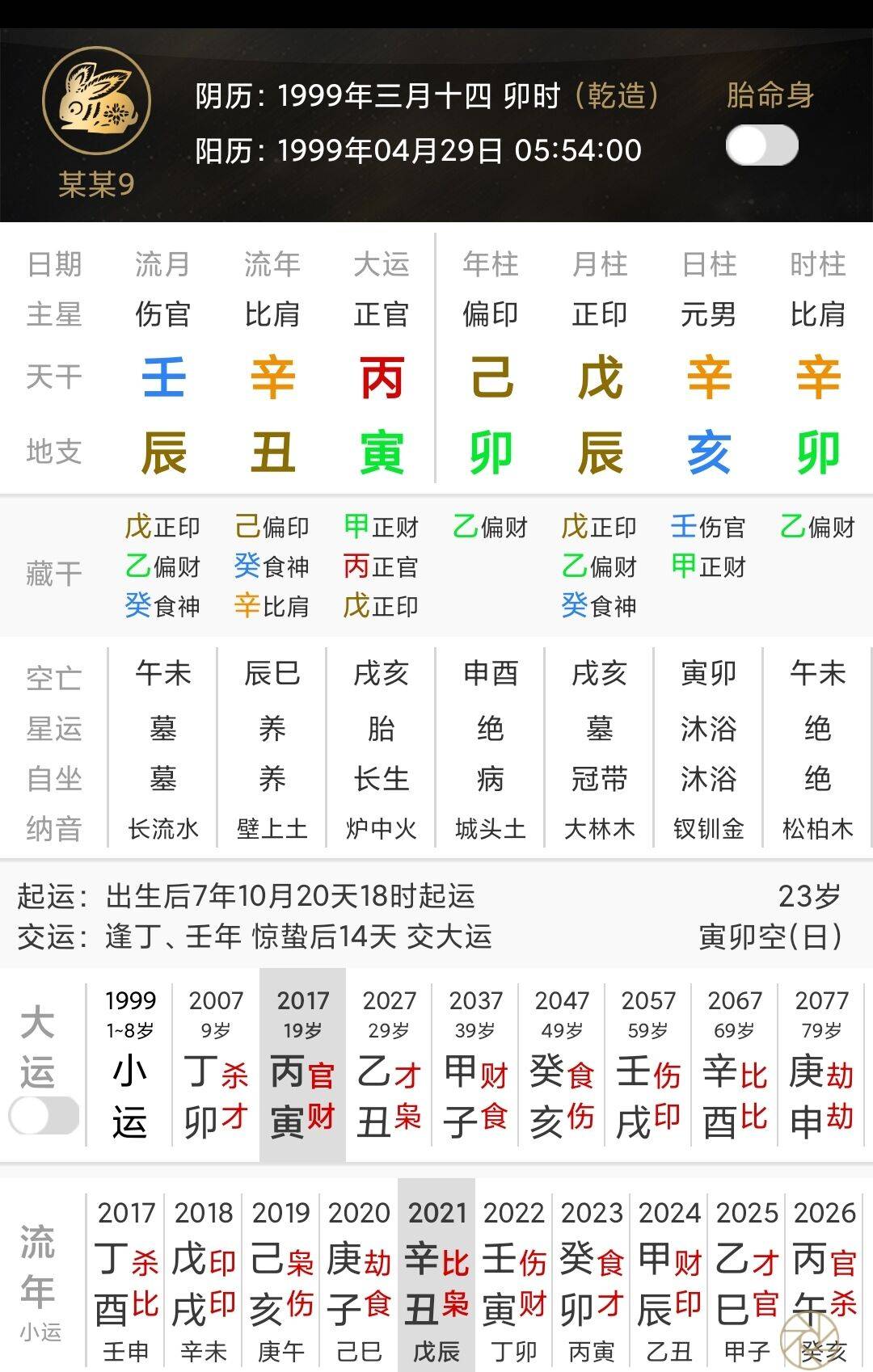Screen dimensions: 873x1372
Task: Select the 2067 辛酉 大运 column
Action: [x=735, y=1067]
